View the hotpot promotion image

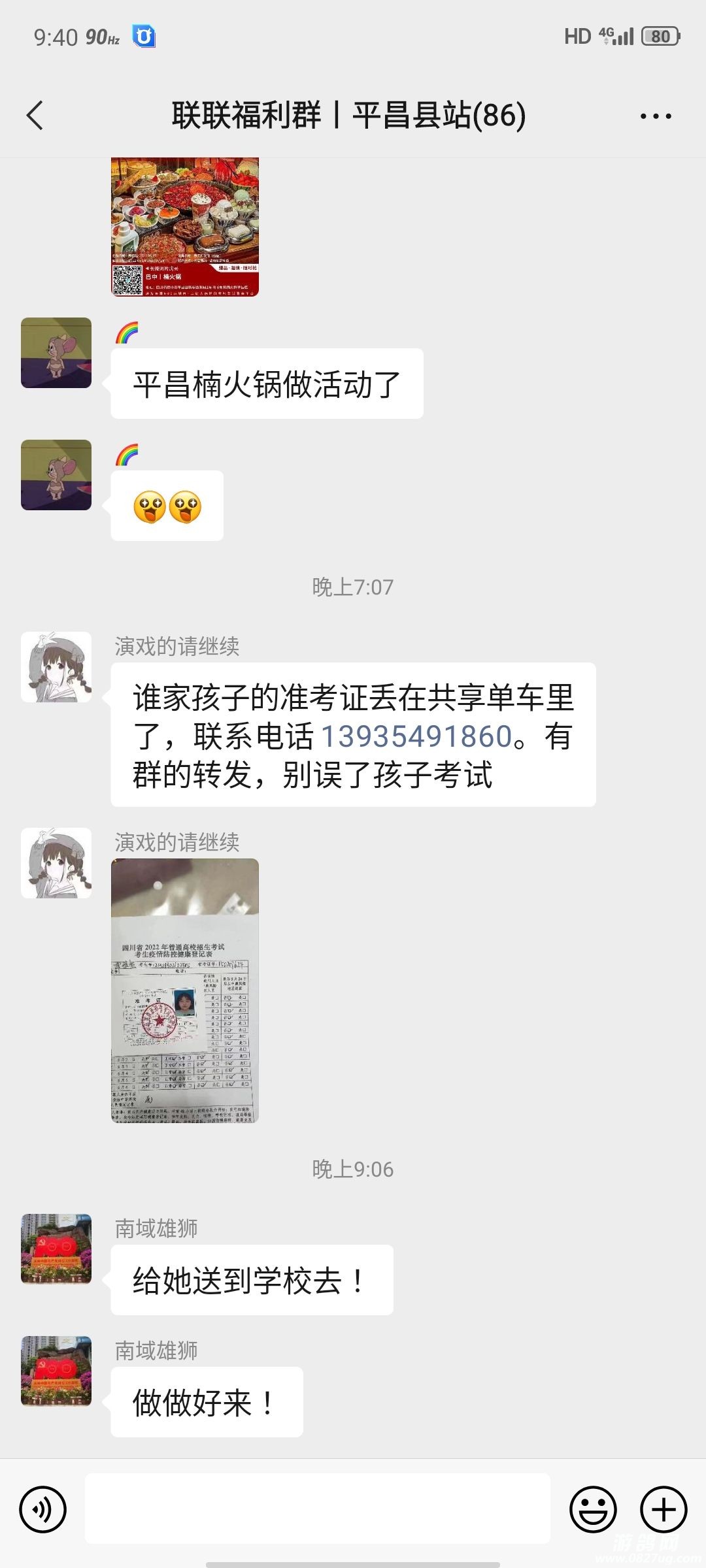[x=185, y=227]
